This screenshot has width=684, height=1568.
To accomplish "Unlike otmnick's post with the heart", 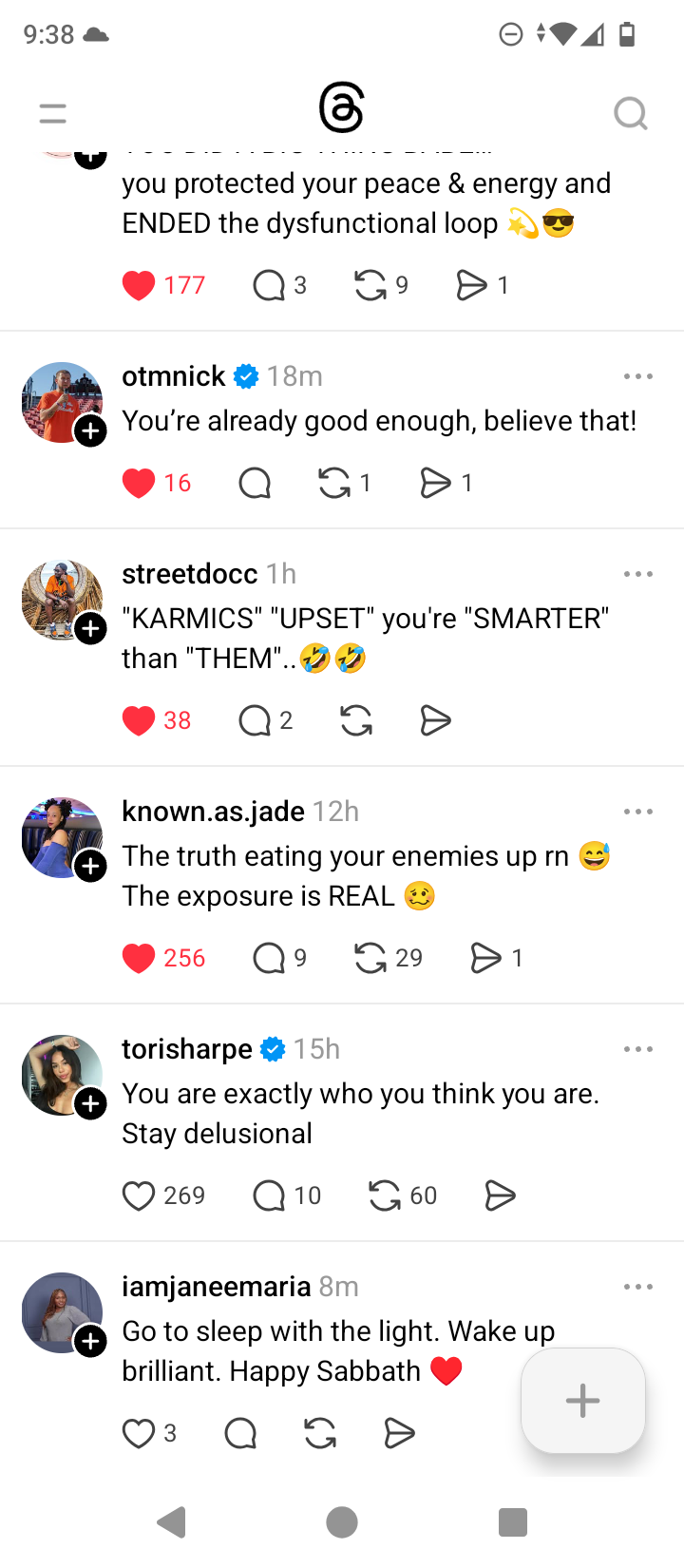I will click(139, 483).
